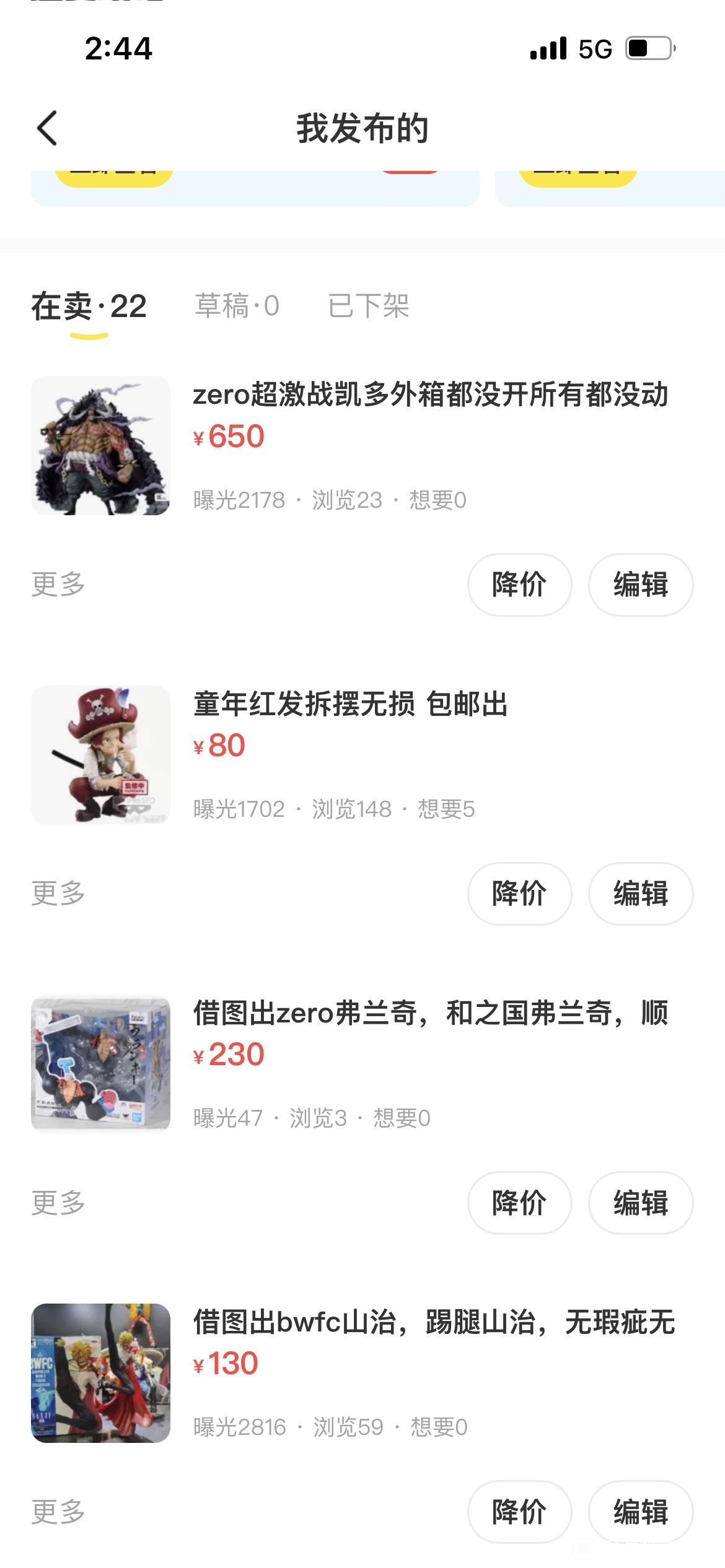Open the bwfc山治 listing
The height and width of the screenshot is (1568, 725).
[x=362, y=1373]
